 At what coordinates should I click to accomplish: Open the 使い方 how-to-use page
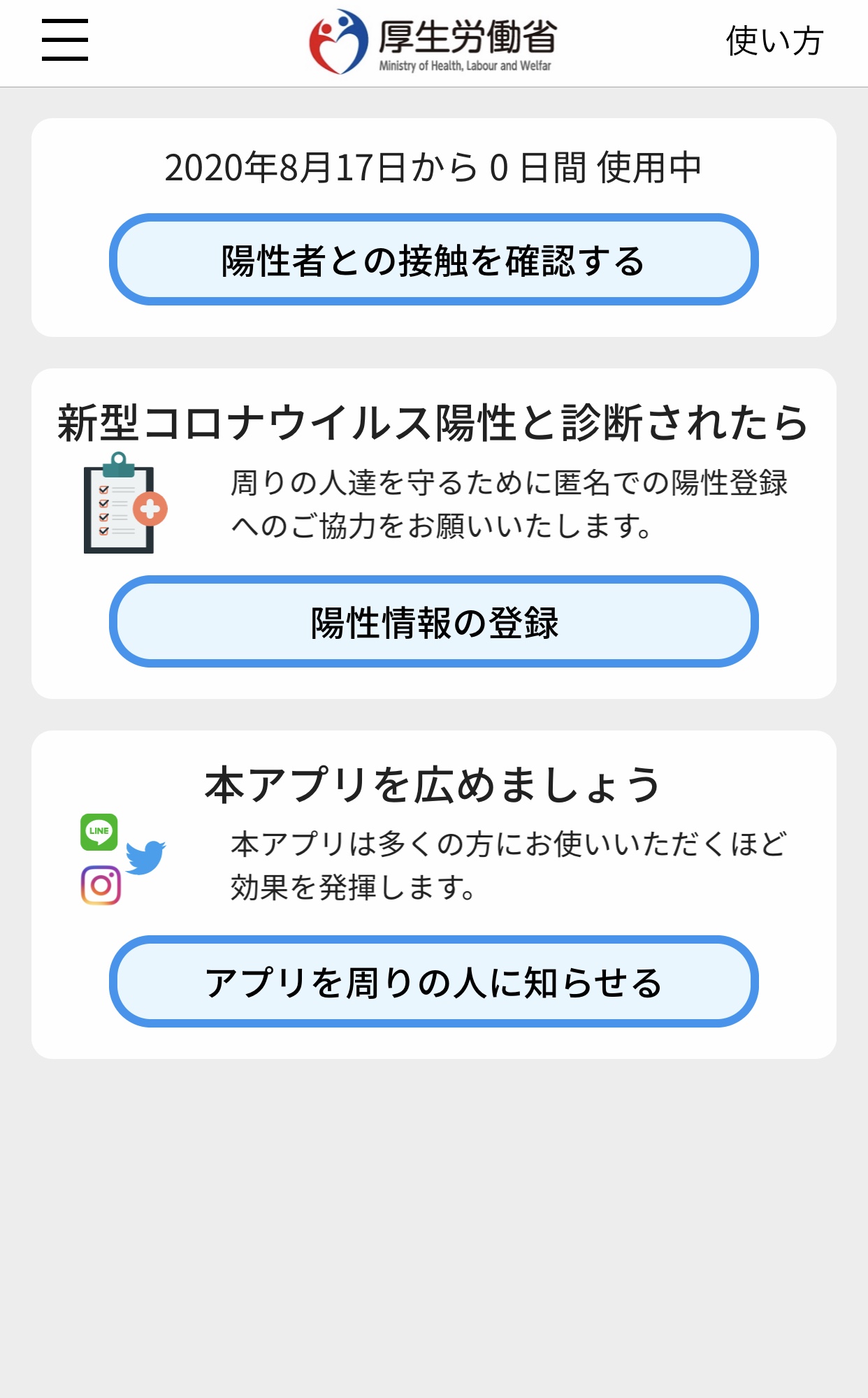tap(774, 41)
